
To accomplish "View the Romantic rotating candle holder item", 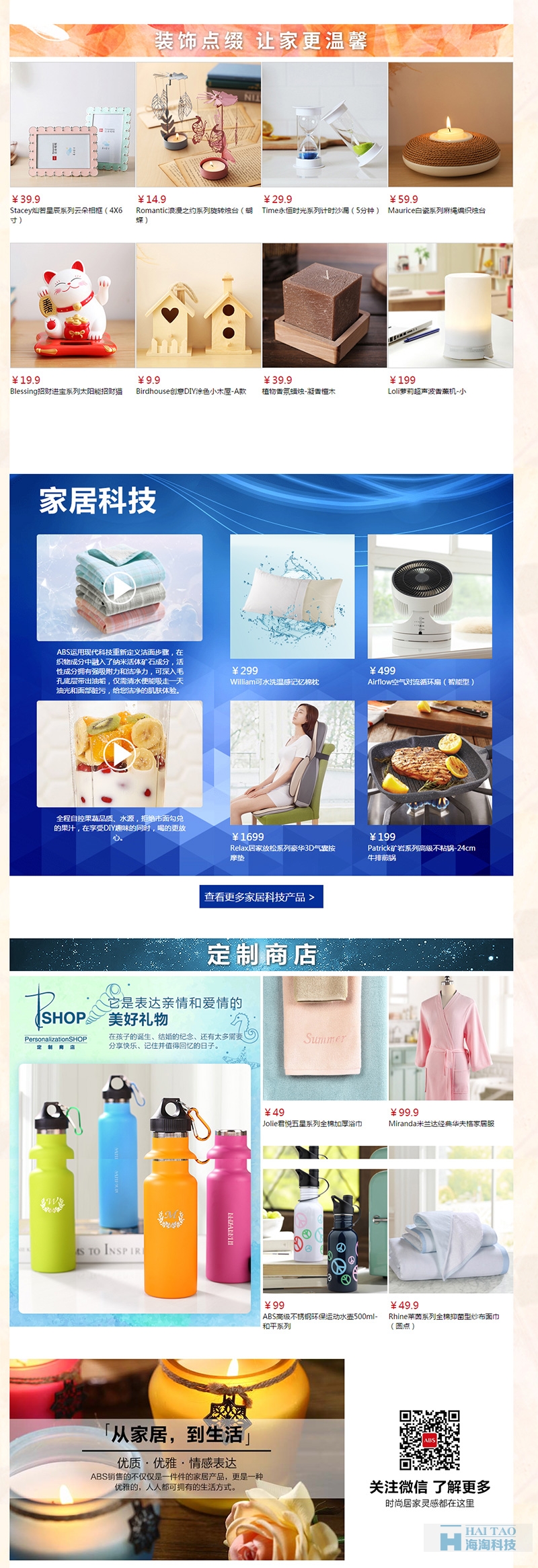I will pos(198,125).
